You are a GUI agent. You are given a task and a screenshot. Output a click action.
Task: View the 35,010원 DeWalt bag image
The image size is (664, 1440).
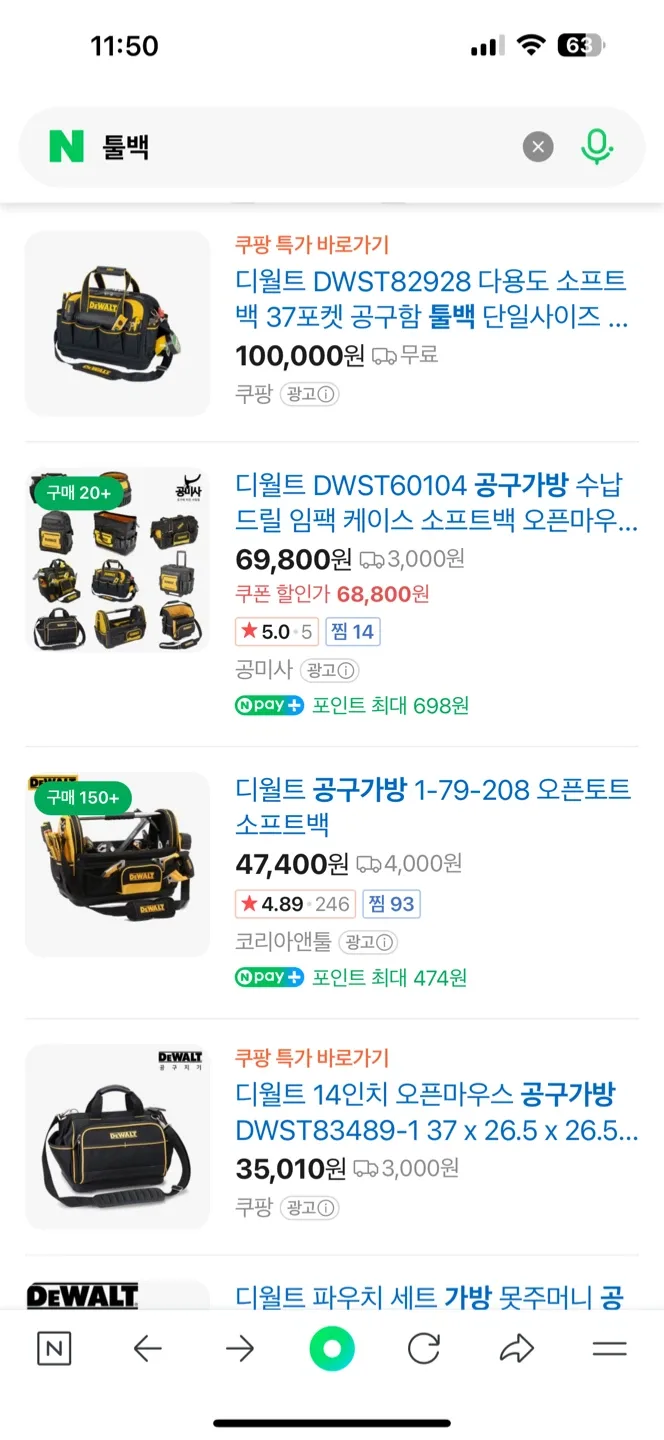[117, 1136]
